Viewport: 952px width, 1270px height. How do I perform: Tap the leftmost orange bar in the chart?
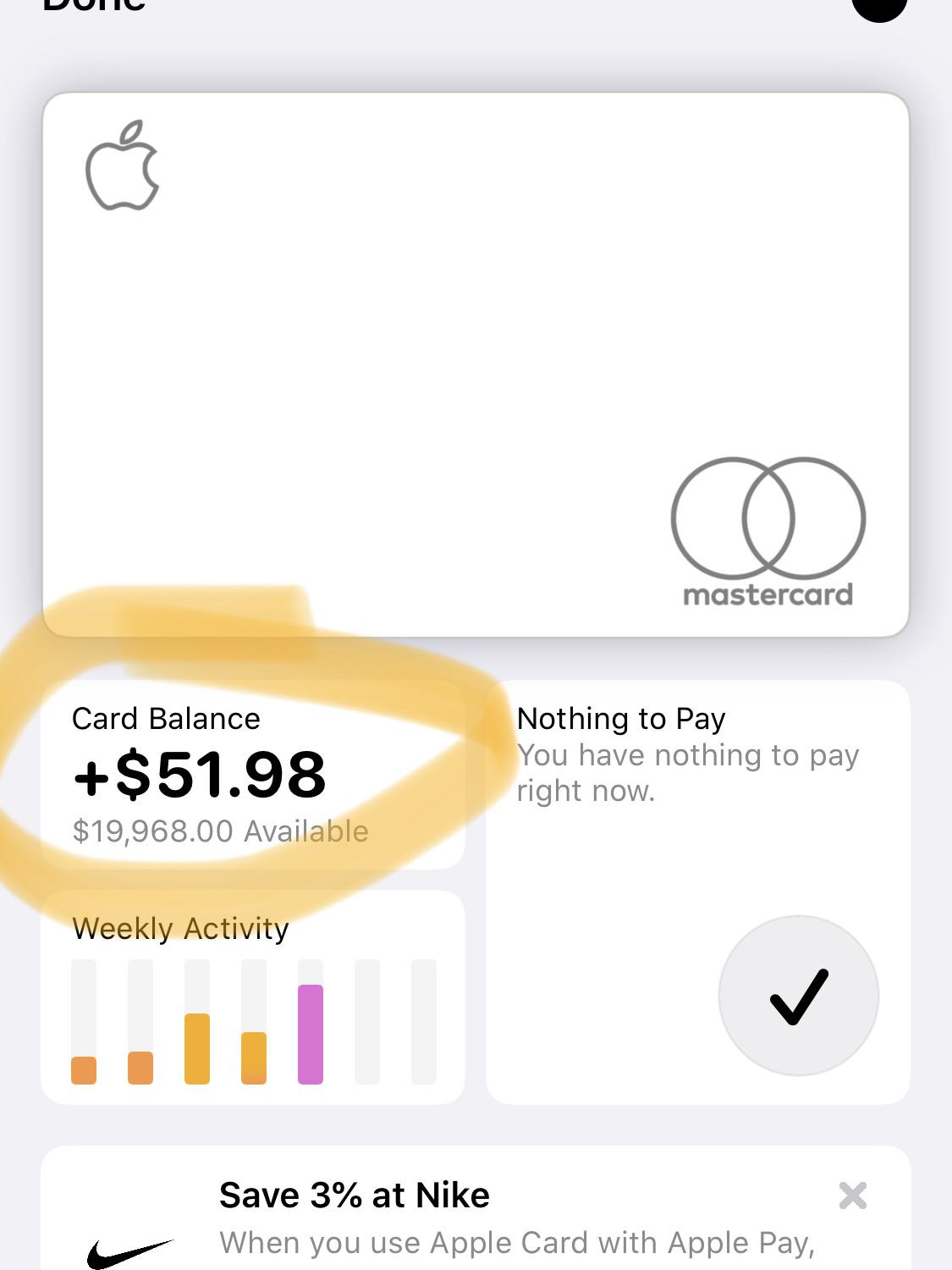click(84, 1068)
